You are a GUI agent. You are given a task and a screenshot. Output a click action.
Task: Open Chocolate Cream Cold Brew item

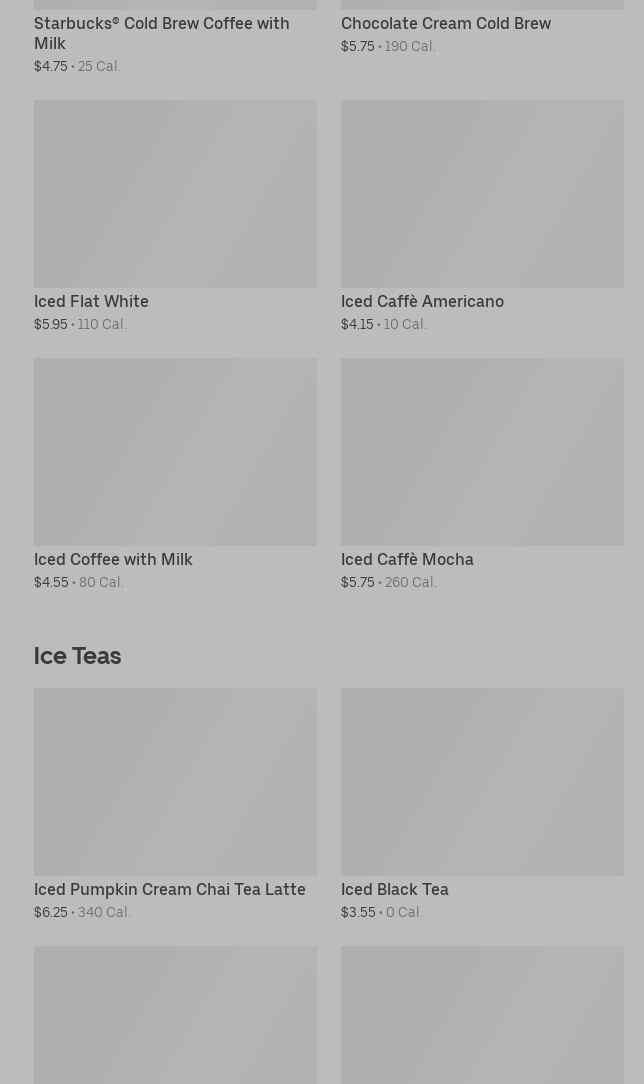[x=446, y=23]
